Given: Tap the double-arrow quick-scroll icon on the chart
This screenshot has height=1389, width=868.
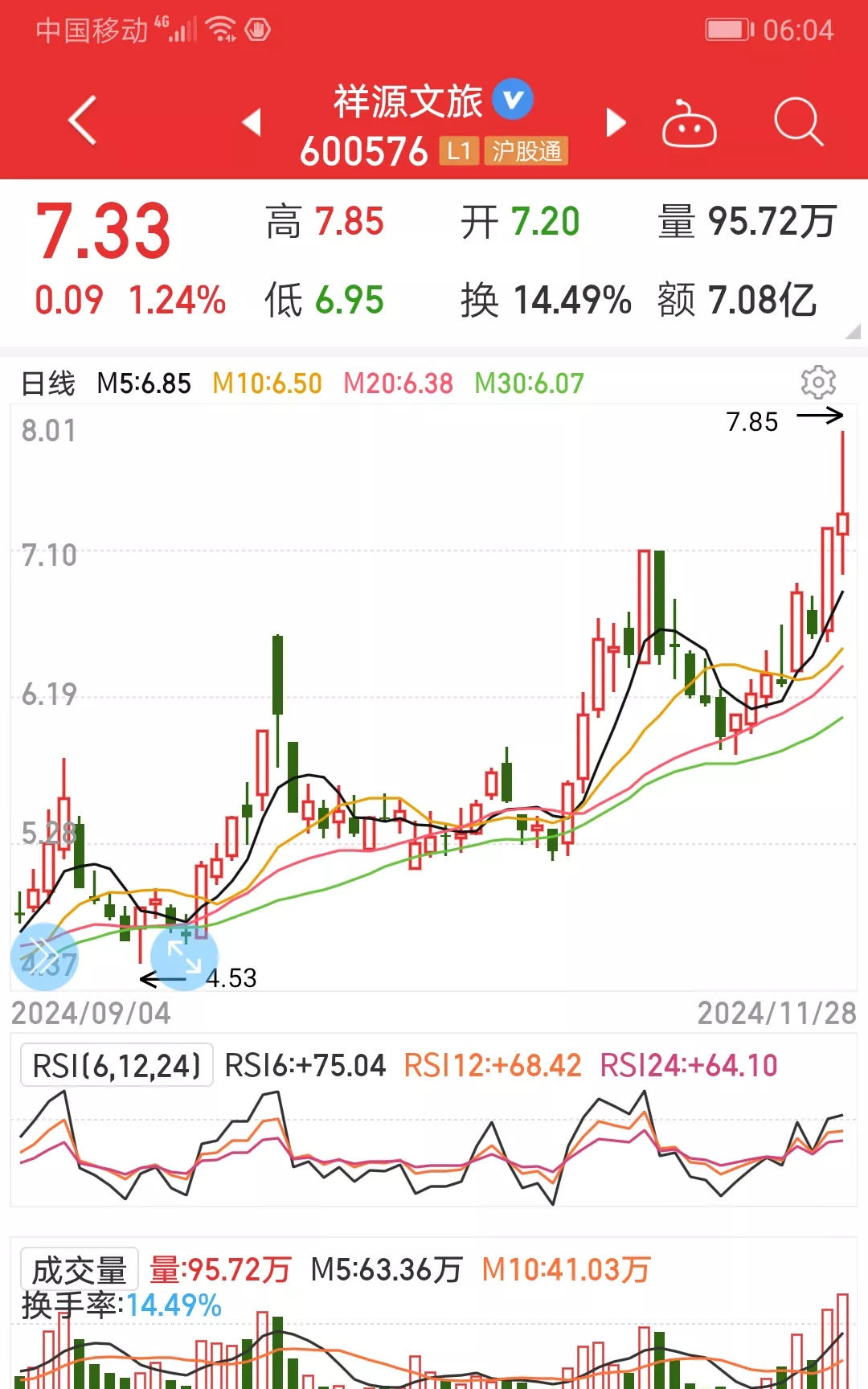Looking at the screenshot, I should point(46,957).
